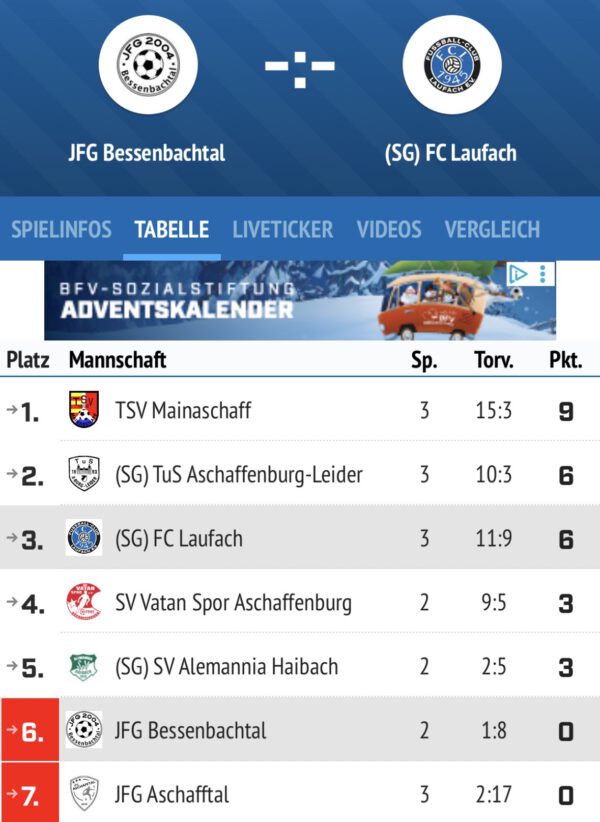Go to the Videos tab

[388, 229]
